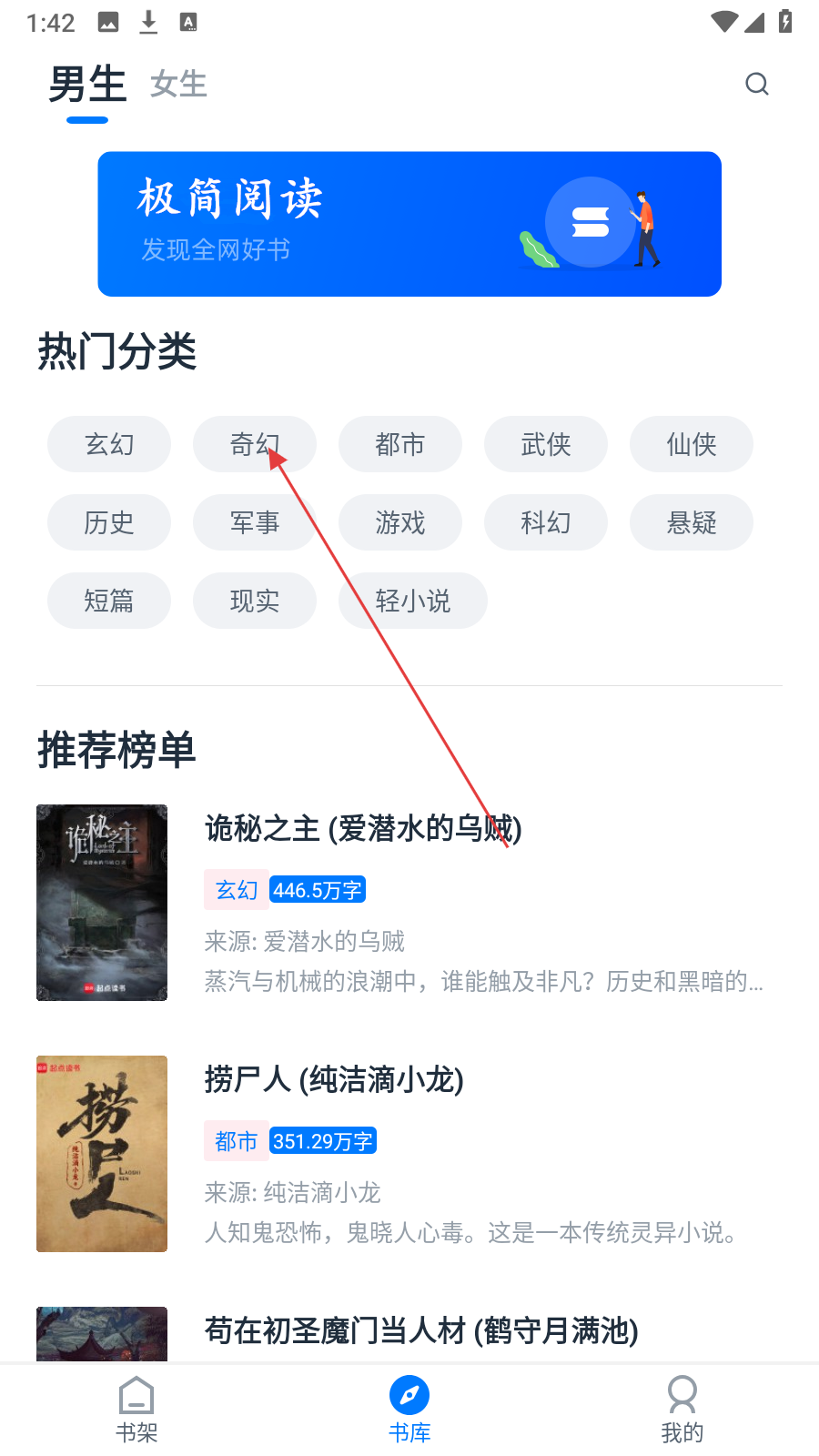Switch to the 女生 tab
Viewport: 819px width, 1456px height.
point(178,84)
